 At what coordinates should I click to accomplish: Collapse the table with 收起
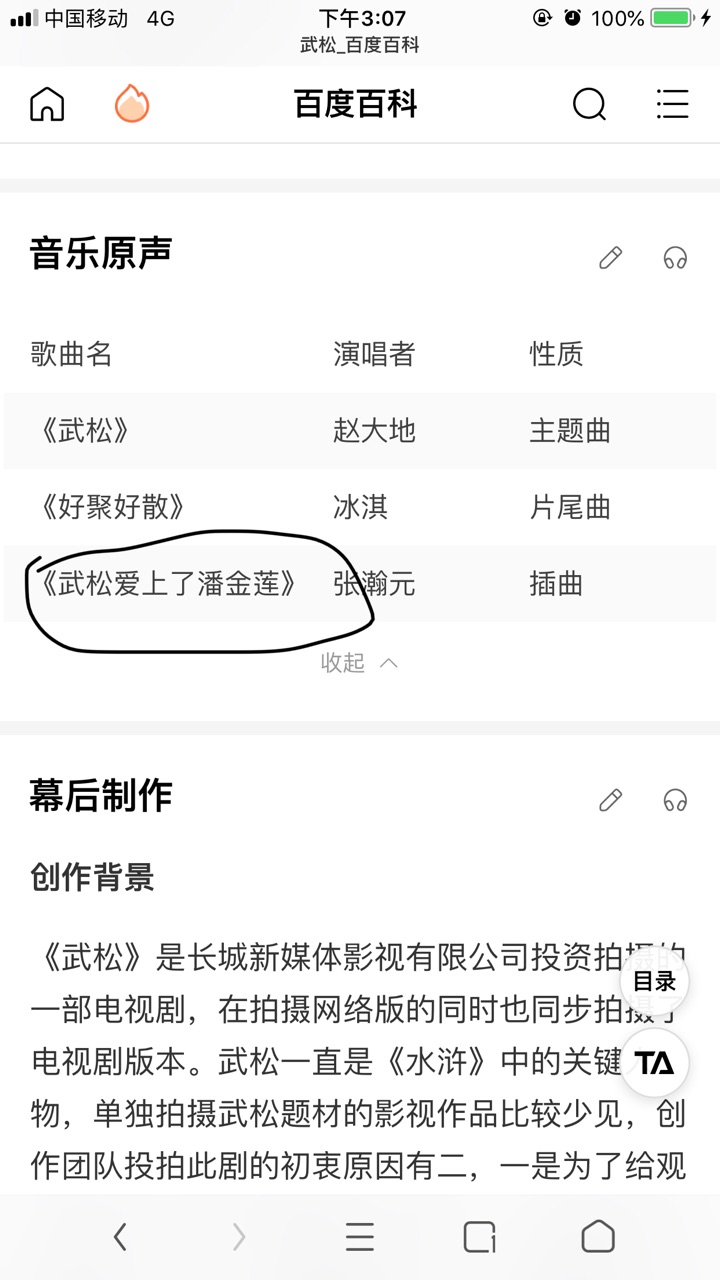click(x=359, y=663)
